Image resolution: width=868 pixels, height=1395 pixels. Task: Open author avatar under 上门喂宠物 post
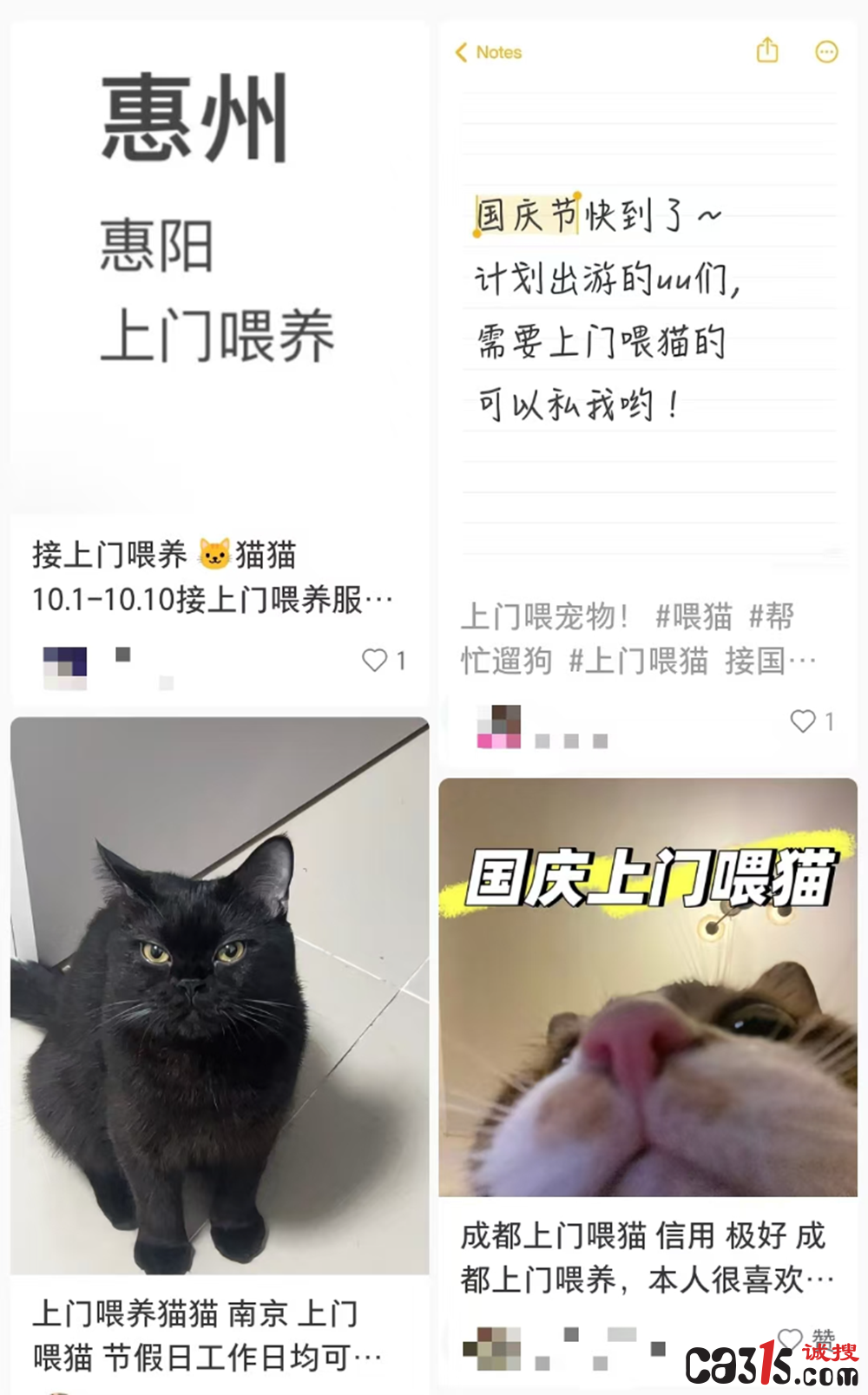click(499, 727)
